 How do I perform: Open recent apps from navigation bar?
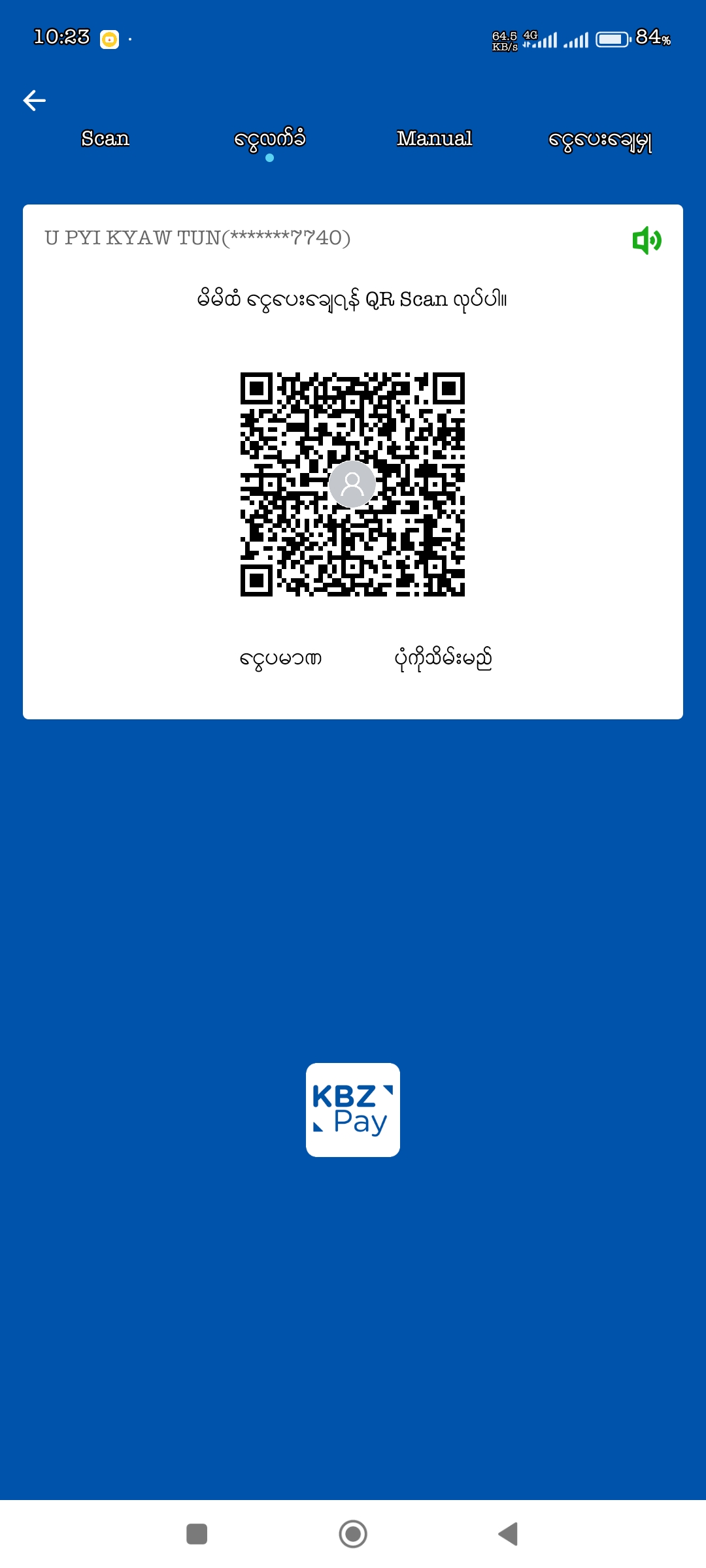tap(197, 1533)
